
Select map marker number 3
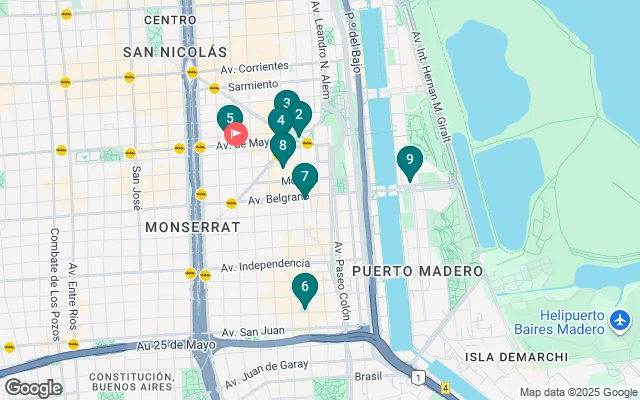286,102
